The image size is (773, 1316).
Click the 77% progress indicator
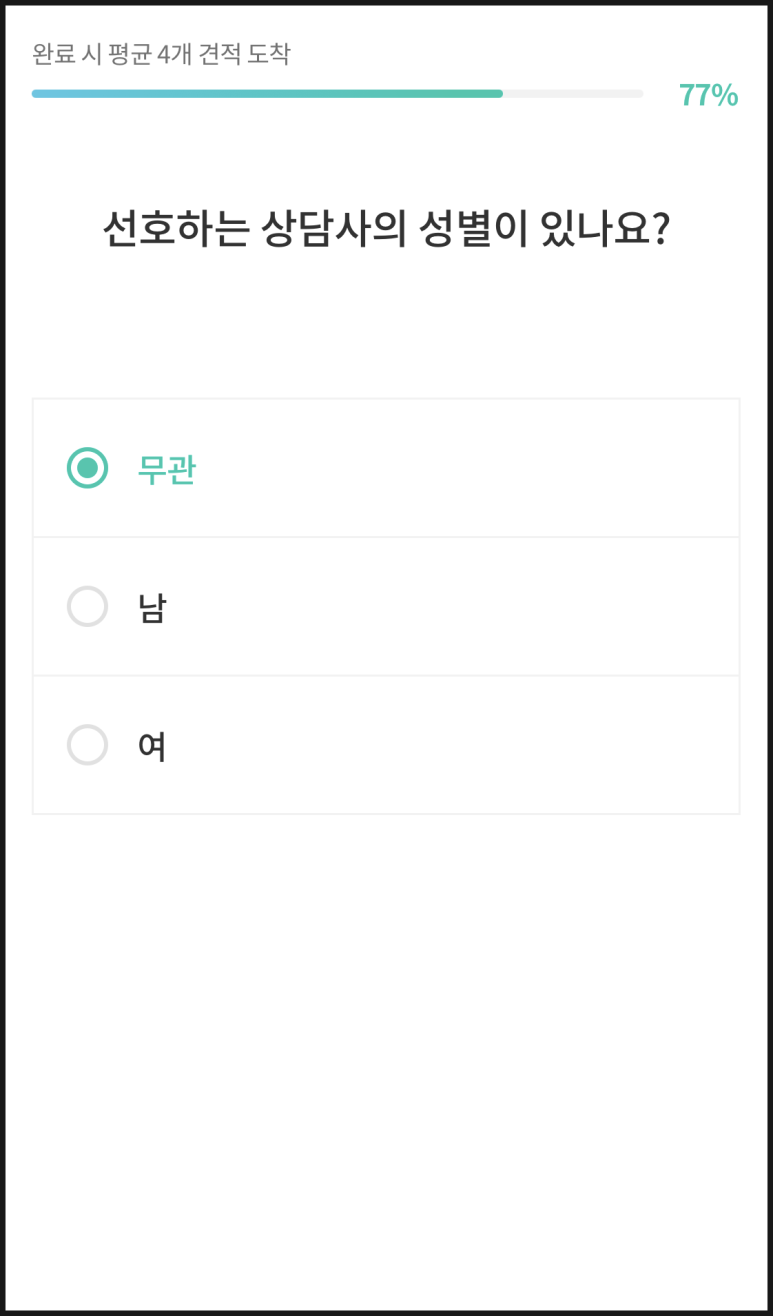click(x=708, y=93)
